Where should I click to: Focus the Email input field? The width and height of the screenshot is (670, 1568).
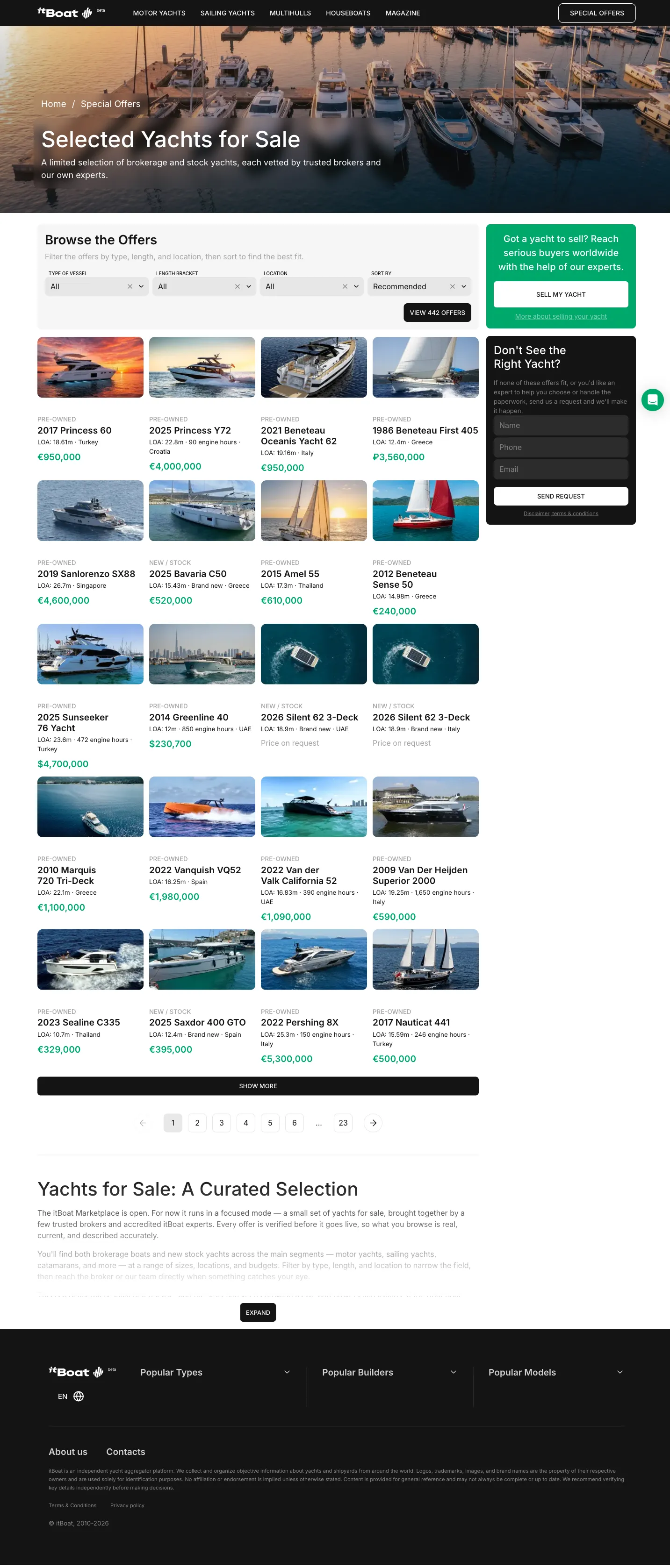tap(561, 469)
